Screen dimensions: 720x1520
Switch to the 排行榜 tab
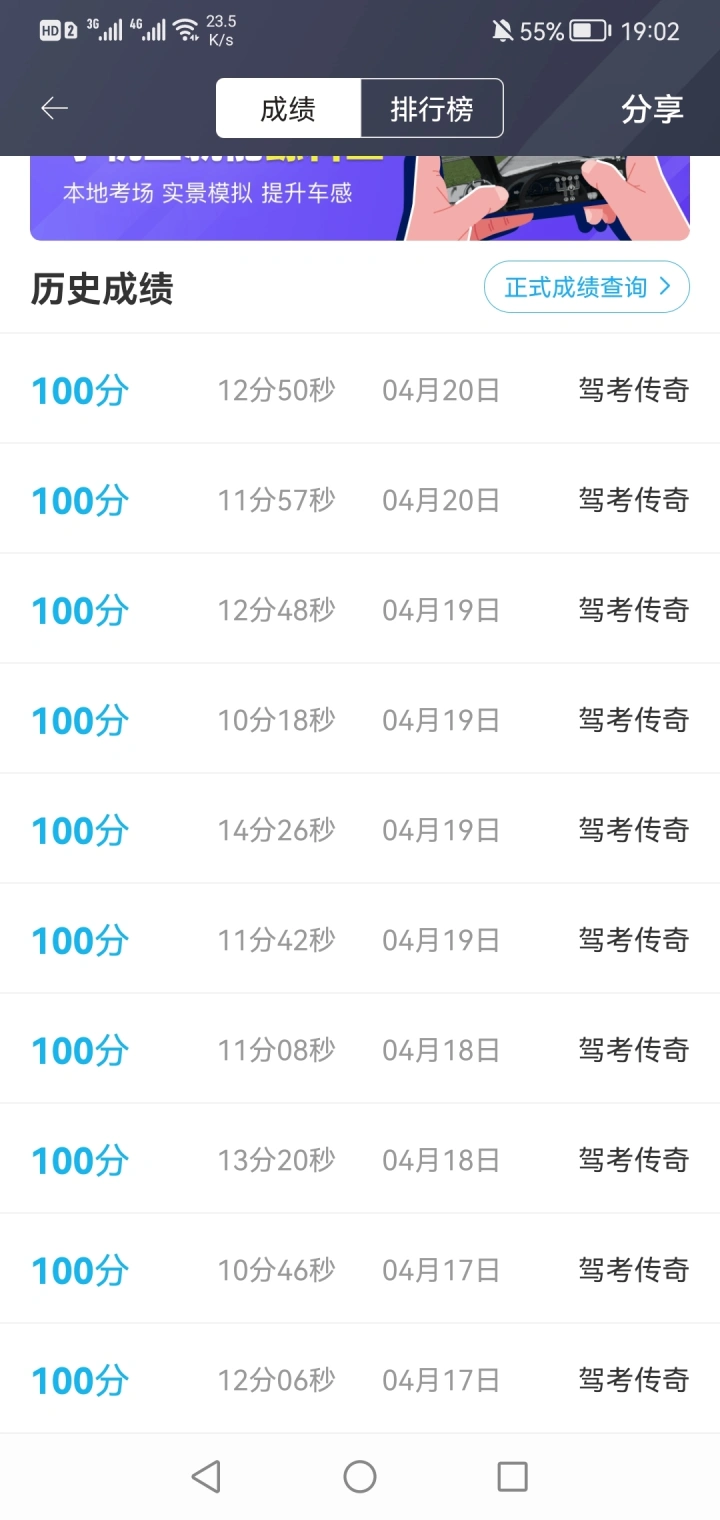[432, 108]
